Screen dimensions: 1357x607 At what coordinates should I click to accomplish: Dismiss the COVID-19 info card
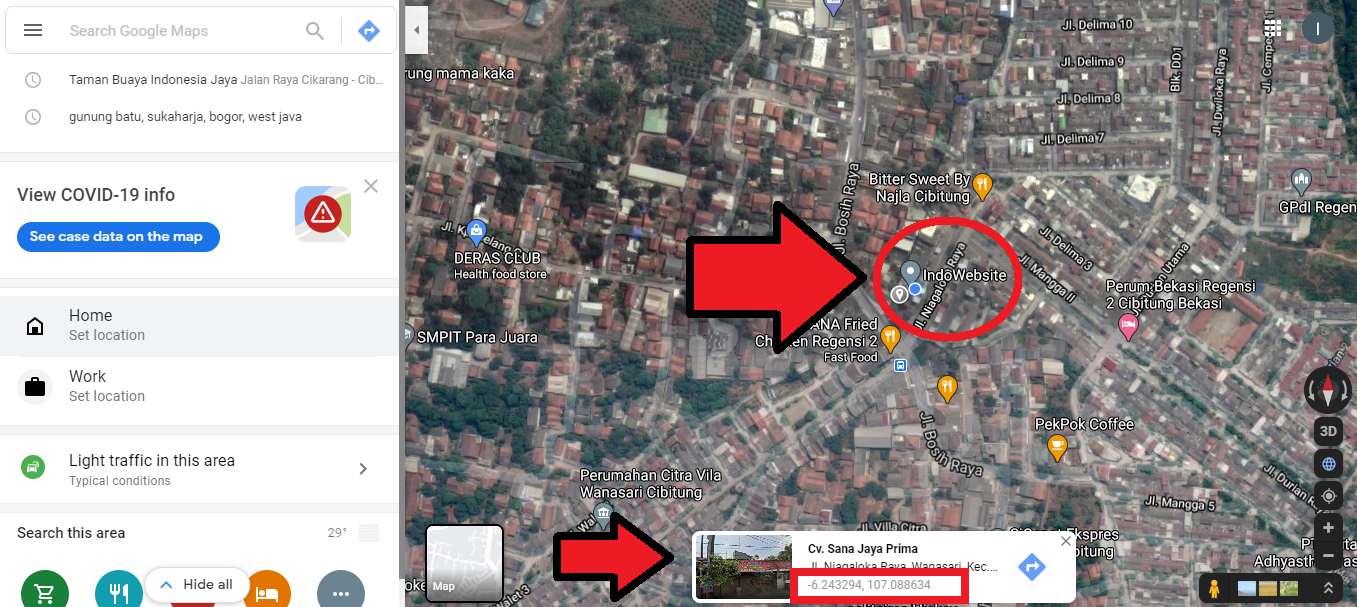point(371,186)
